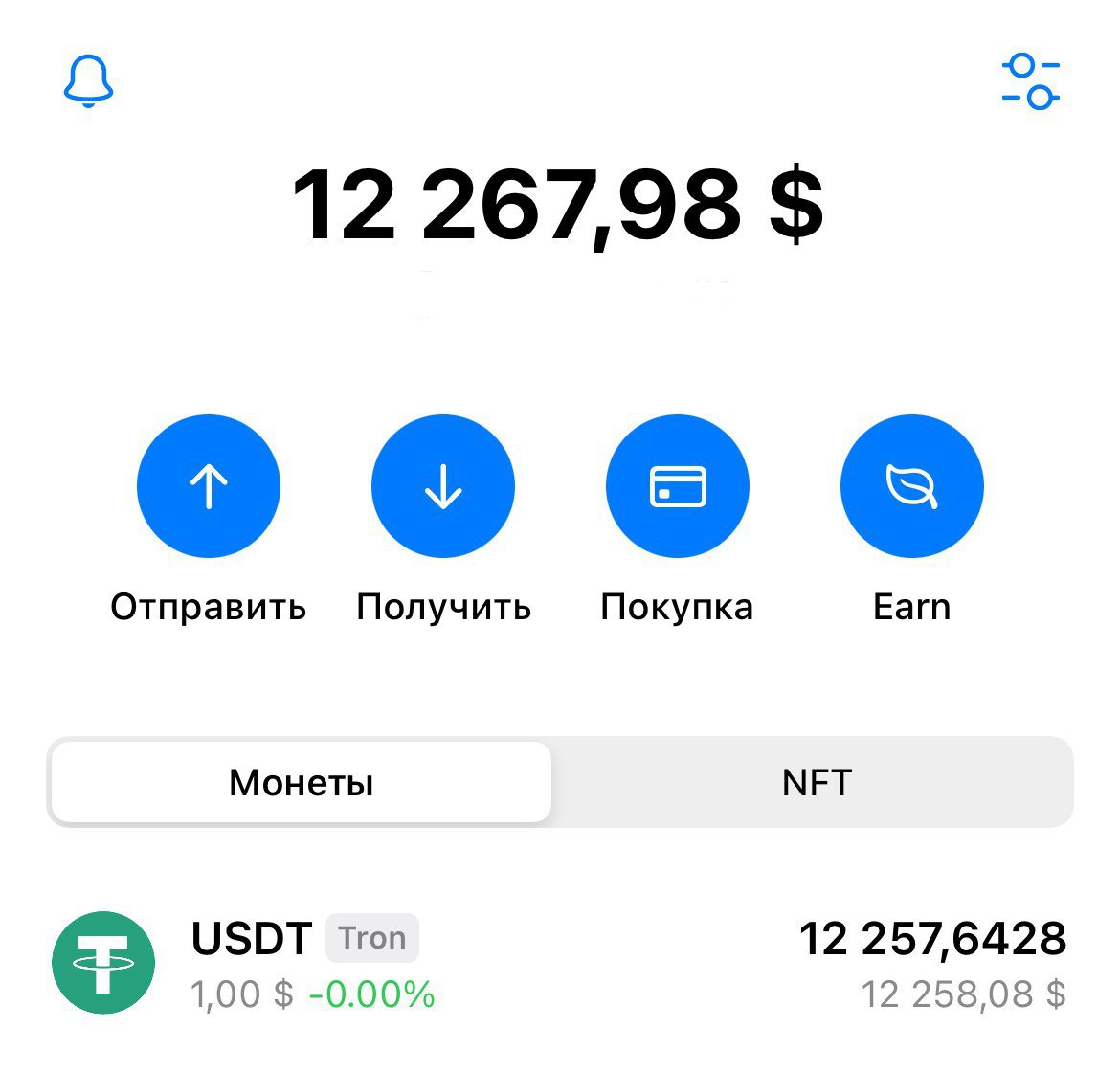Open the notifications bell

pos(88,81)
